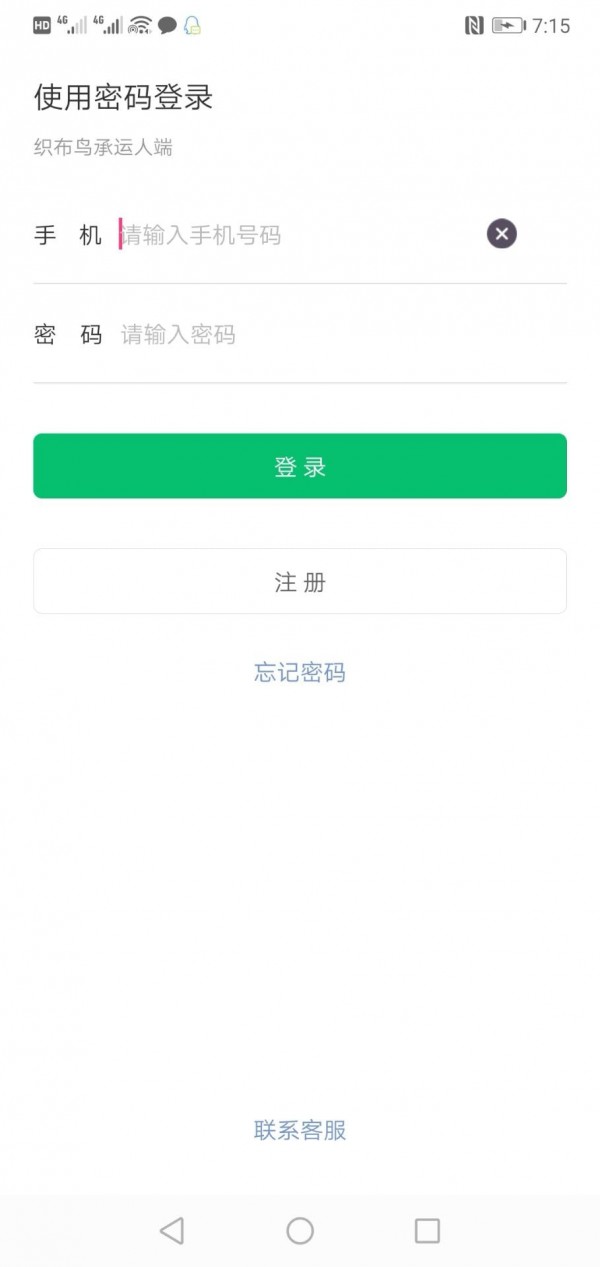This screenshot has height=1267, width=600.
Task: Open the 忘记密码 link
Action: [300, 673]
